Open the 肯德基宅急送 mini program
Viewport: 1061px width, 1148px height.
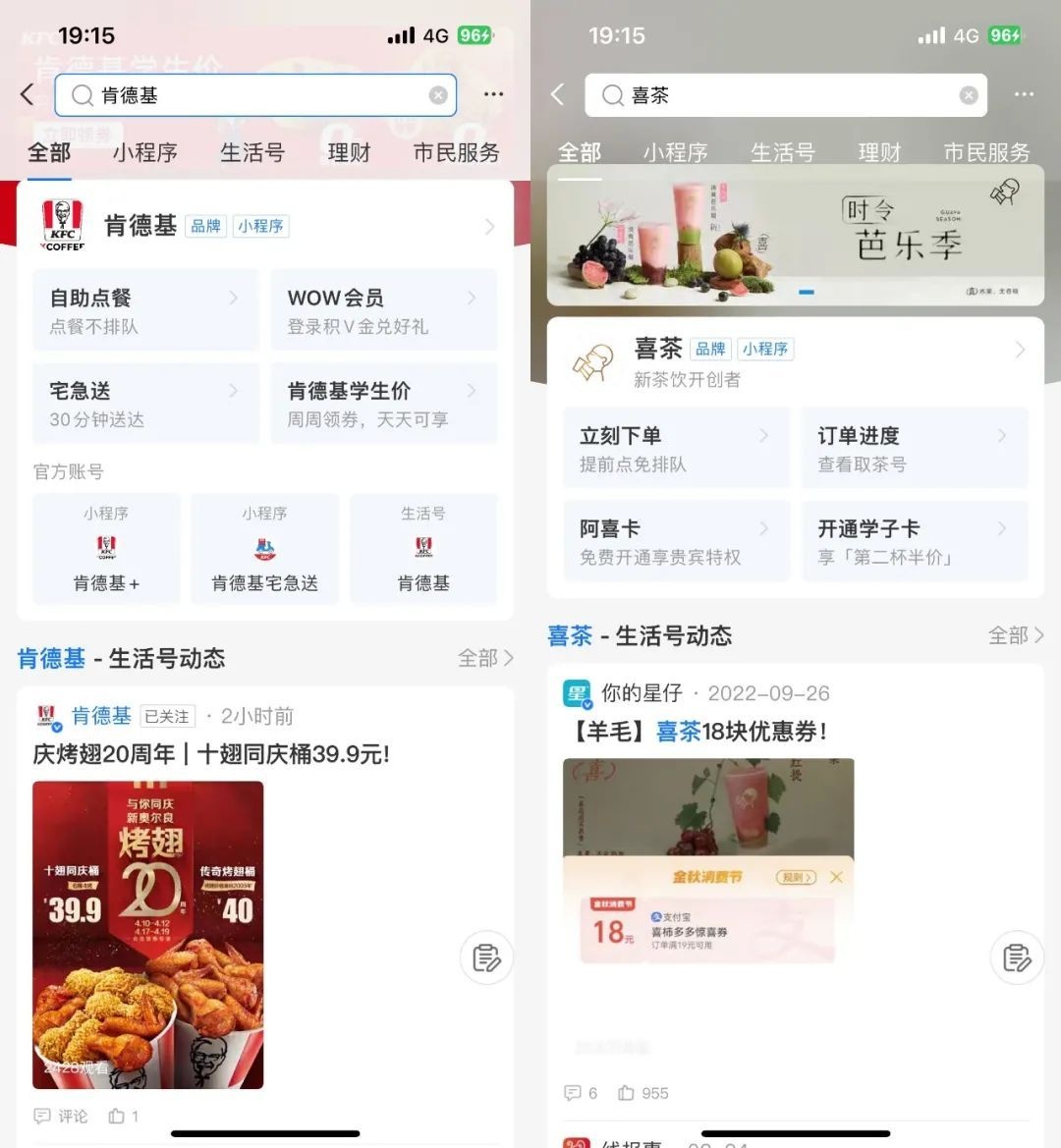coord(264,550)
